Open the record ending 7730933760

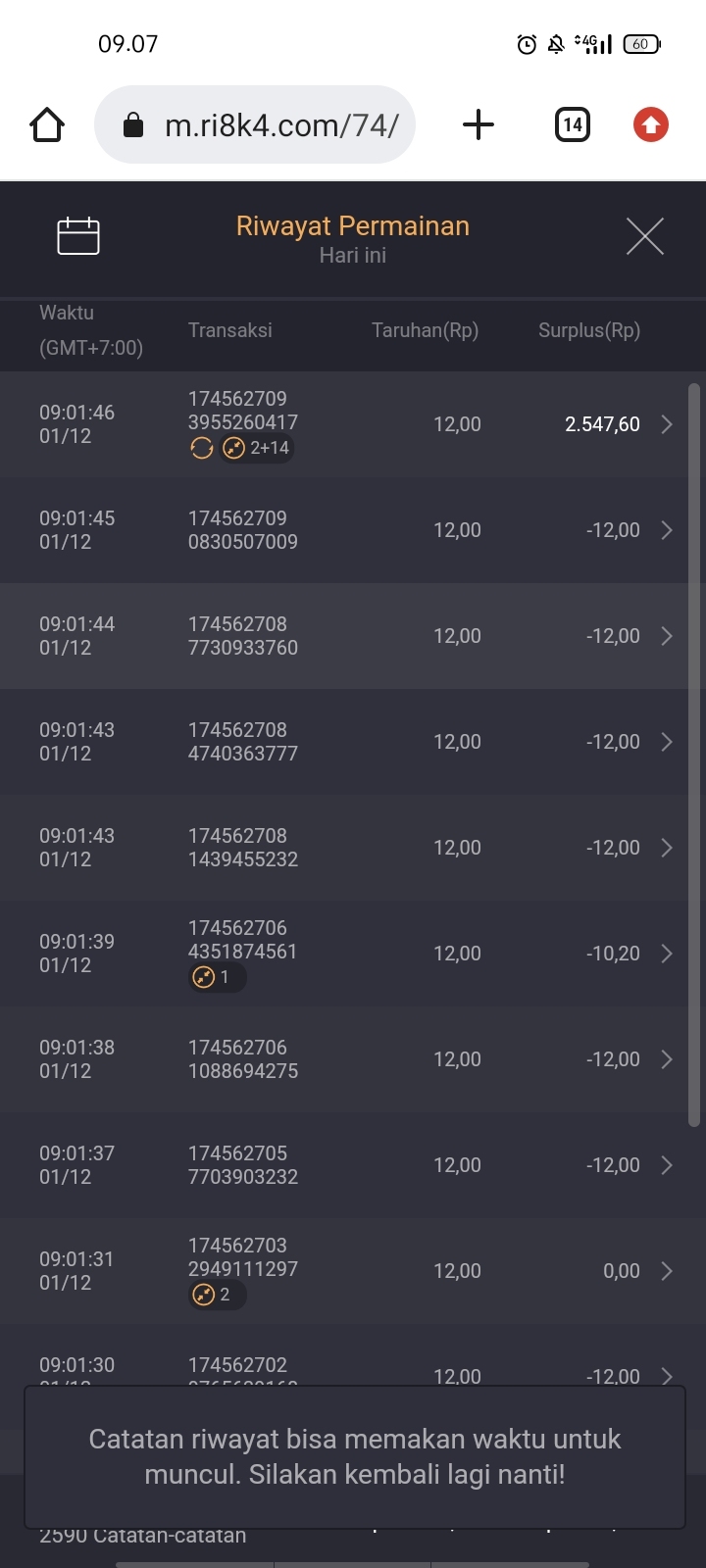tap(353, 636)
